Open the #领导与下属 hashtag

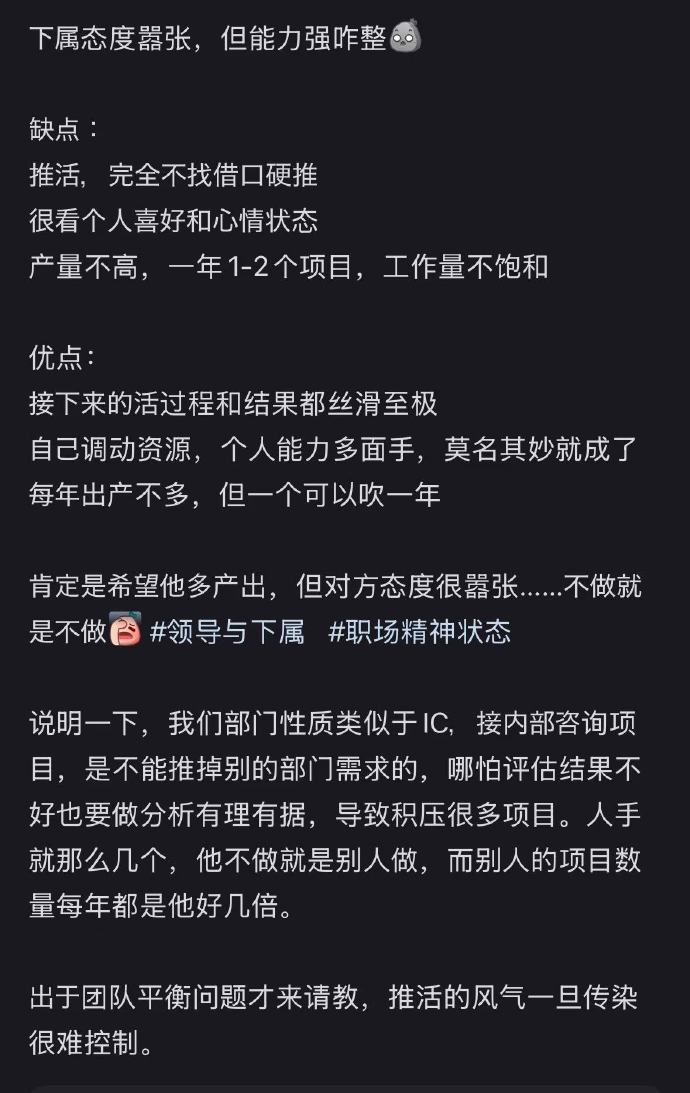pos(227,632)
